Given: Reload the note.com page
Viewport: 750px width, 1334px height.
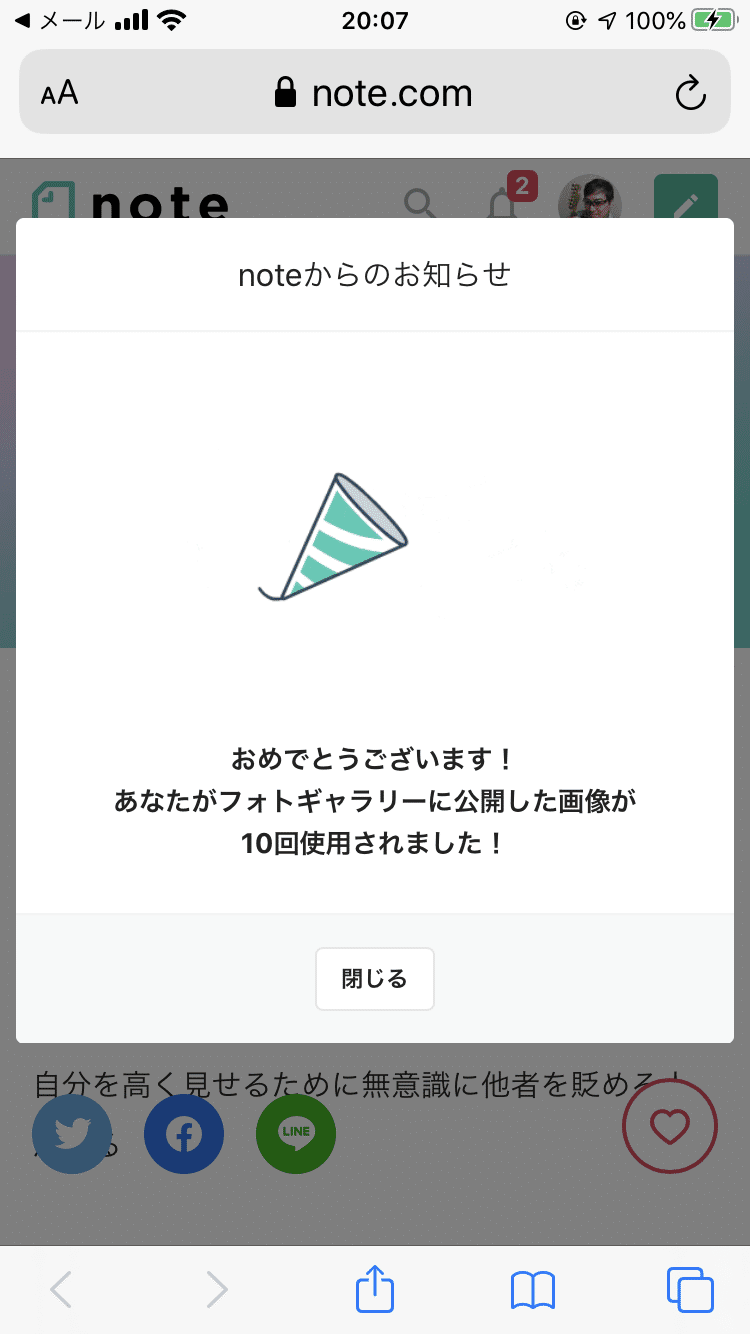Looking at the screenshot, I should tap(690, 94).
